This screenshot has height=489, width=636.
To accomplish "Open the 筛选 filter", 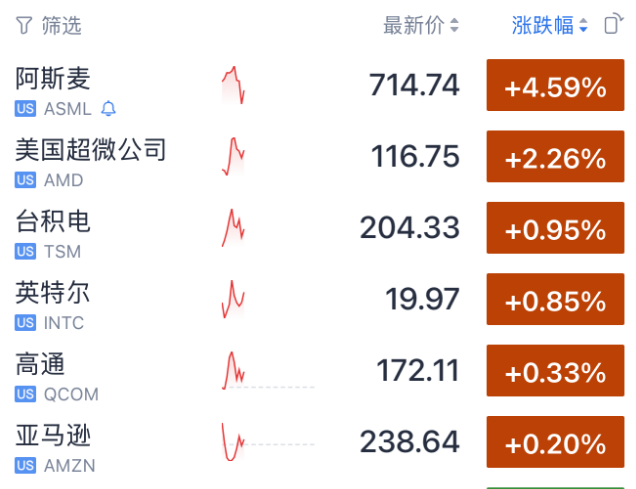I will [x=48, y=26].
